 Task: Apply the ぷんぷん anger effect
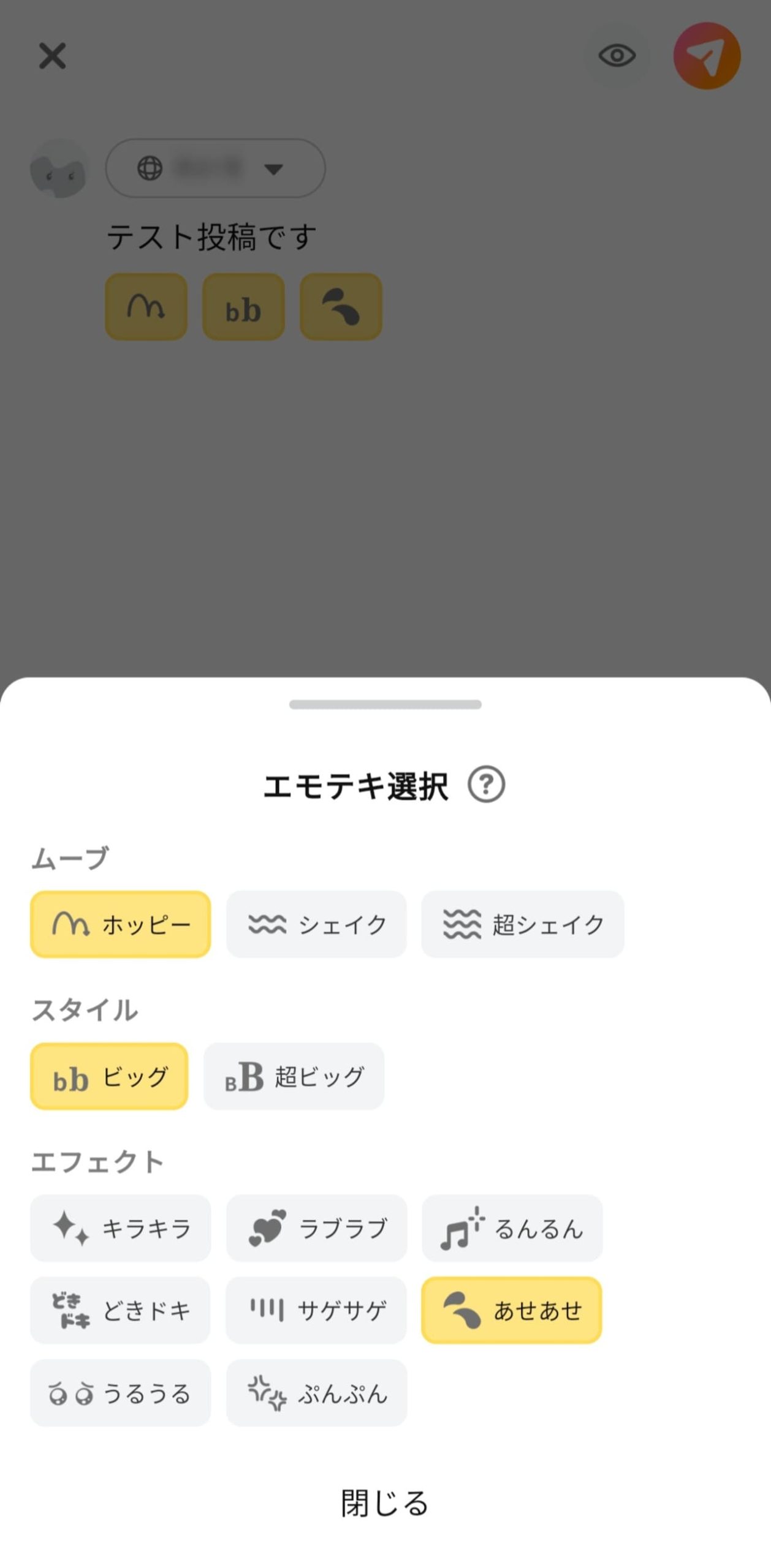316,1393
